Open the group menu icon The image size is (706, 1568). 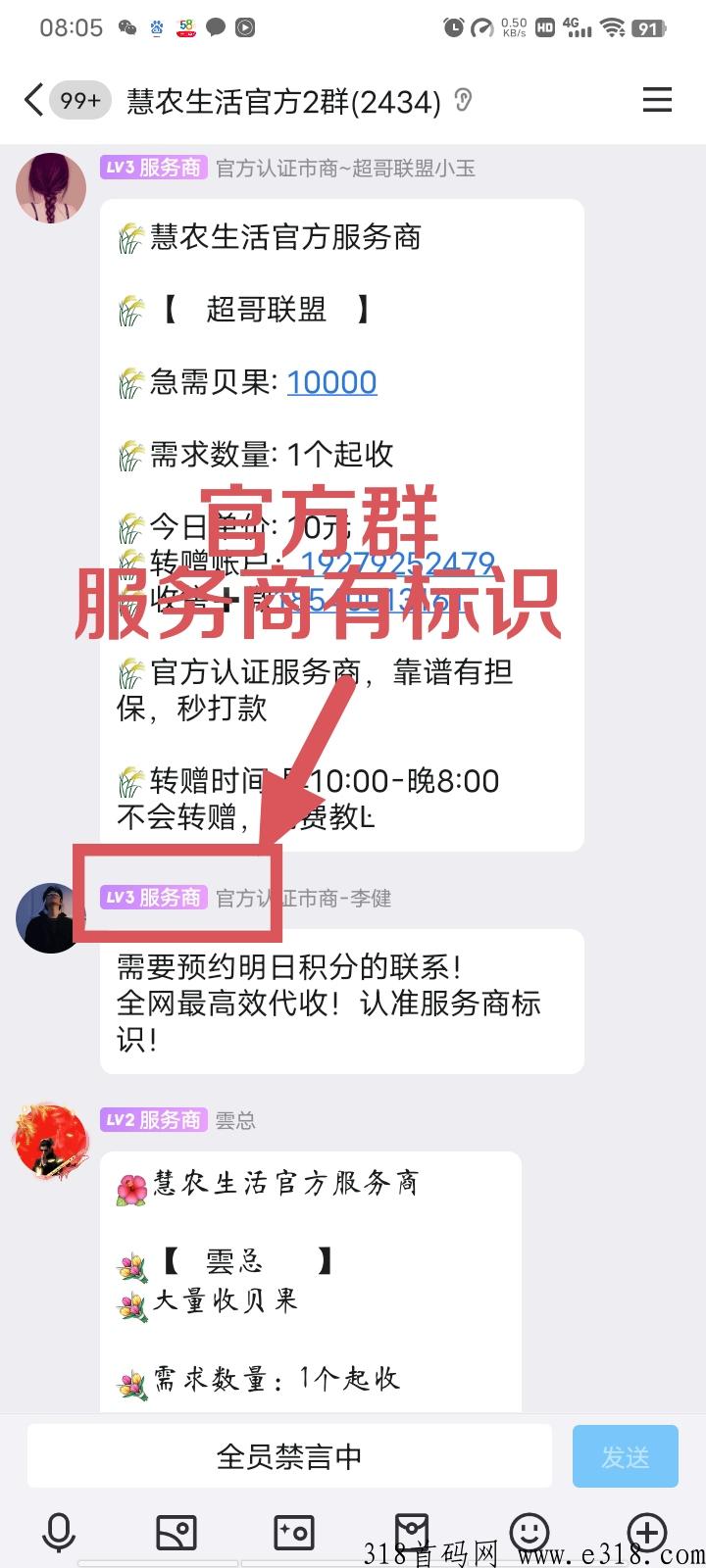(656, 100)
